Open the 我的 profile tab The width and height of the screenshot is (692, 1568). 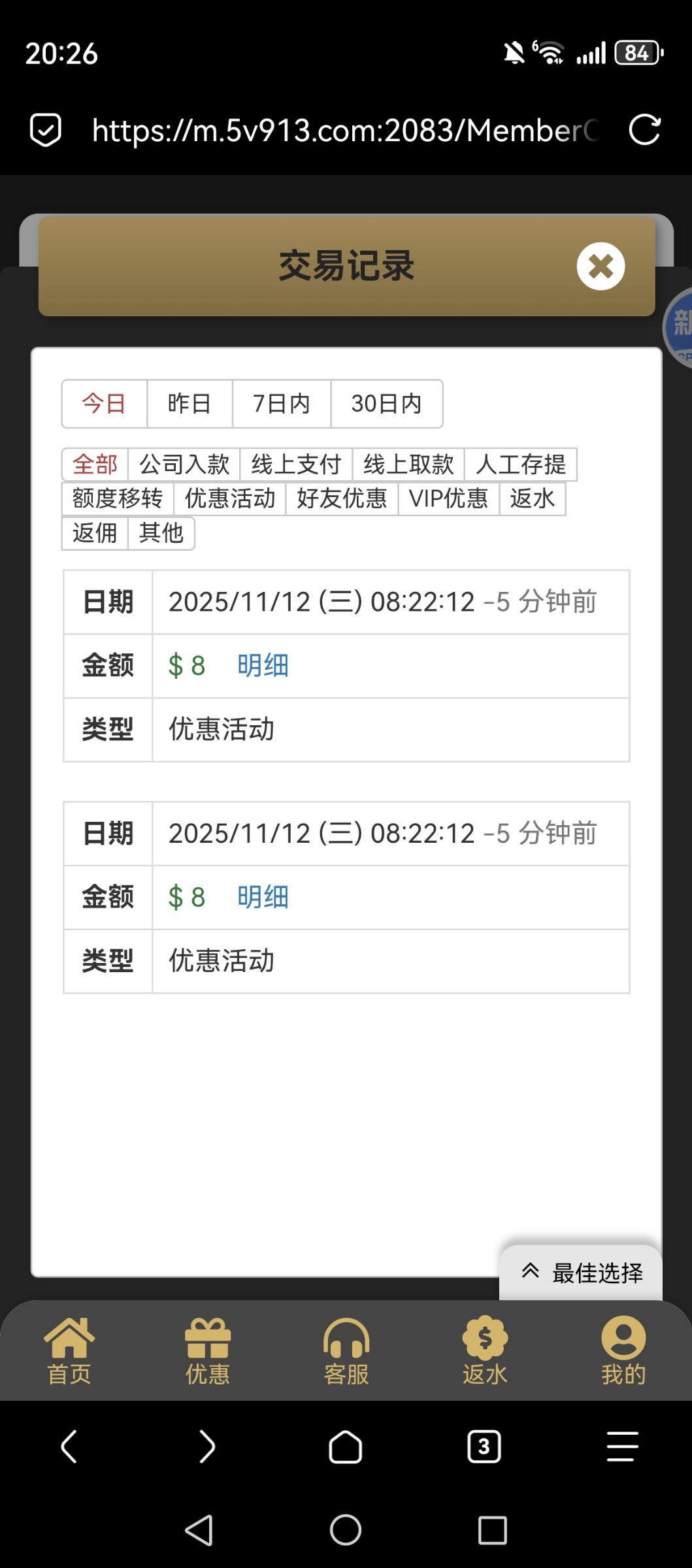click(x=623, y=1350)
